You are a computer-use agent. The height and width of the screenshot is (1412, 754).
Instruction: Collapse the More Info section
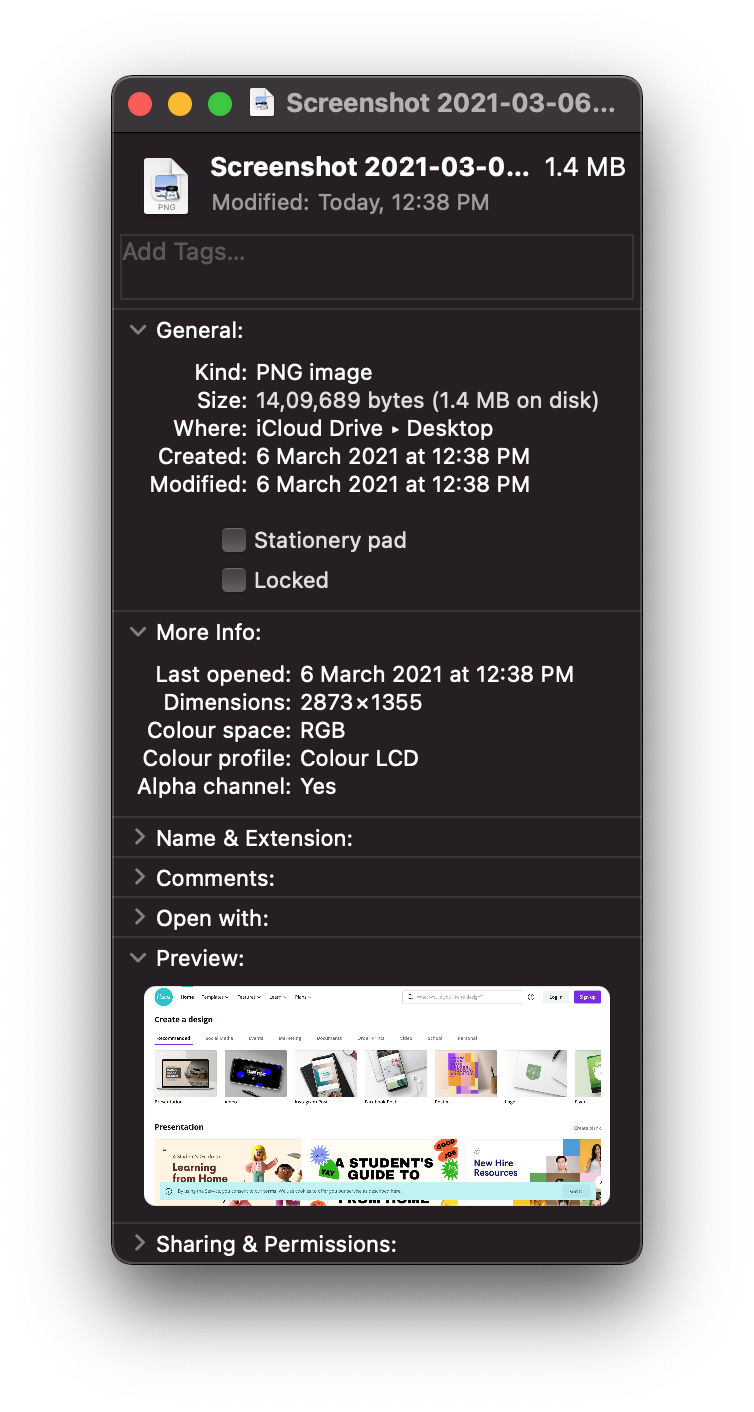pos(139,632)
